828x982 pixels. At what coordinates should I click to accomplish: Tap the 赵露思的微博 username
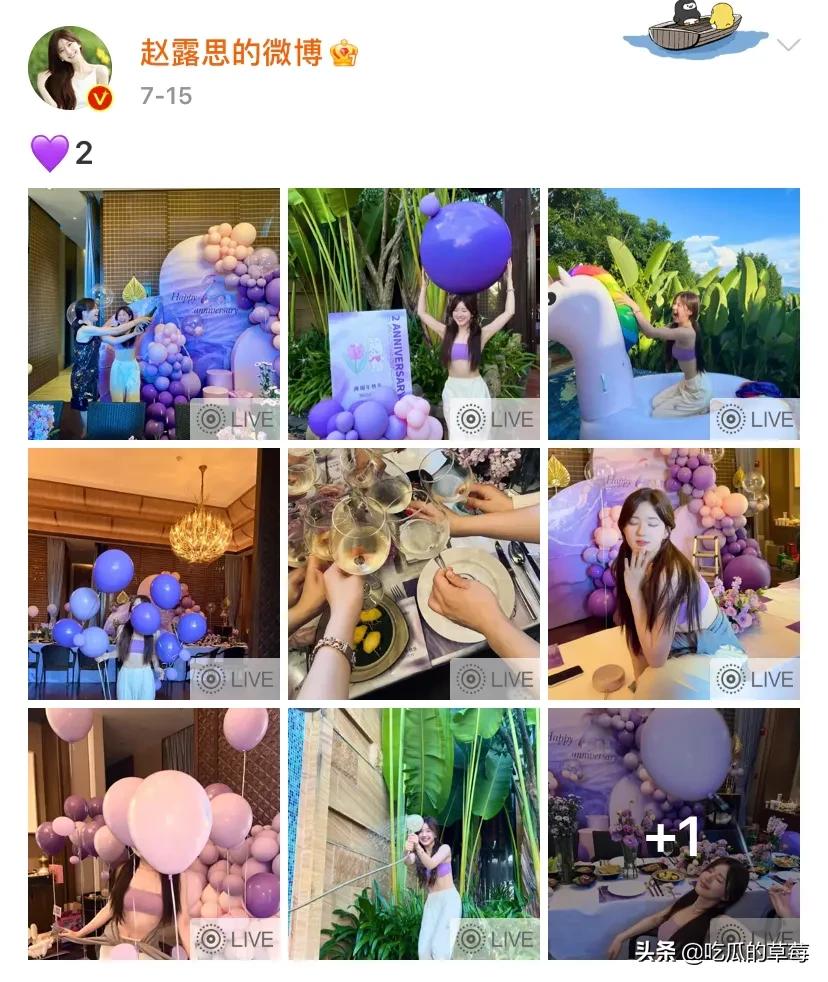(x=231, y=53)
